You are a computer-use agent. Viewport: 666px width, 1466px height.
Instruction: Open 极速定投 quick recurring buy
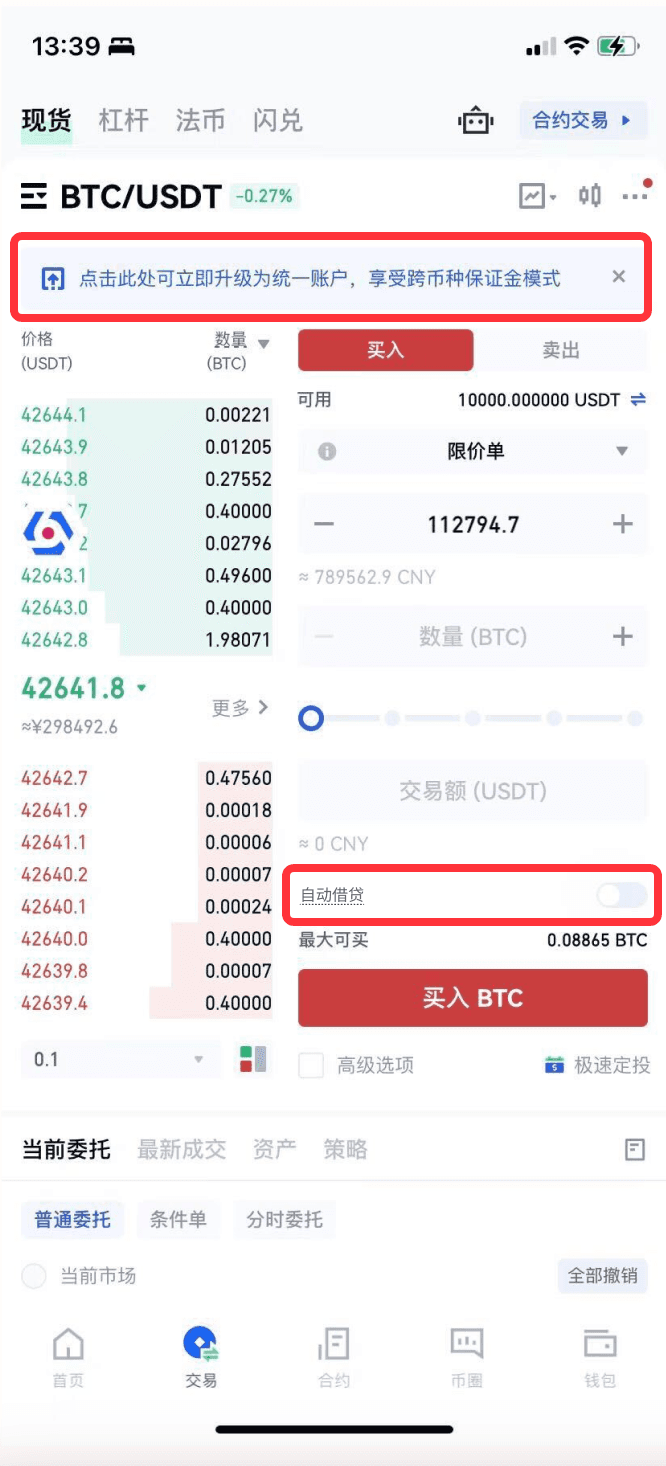[x=597, y=1065]
